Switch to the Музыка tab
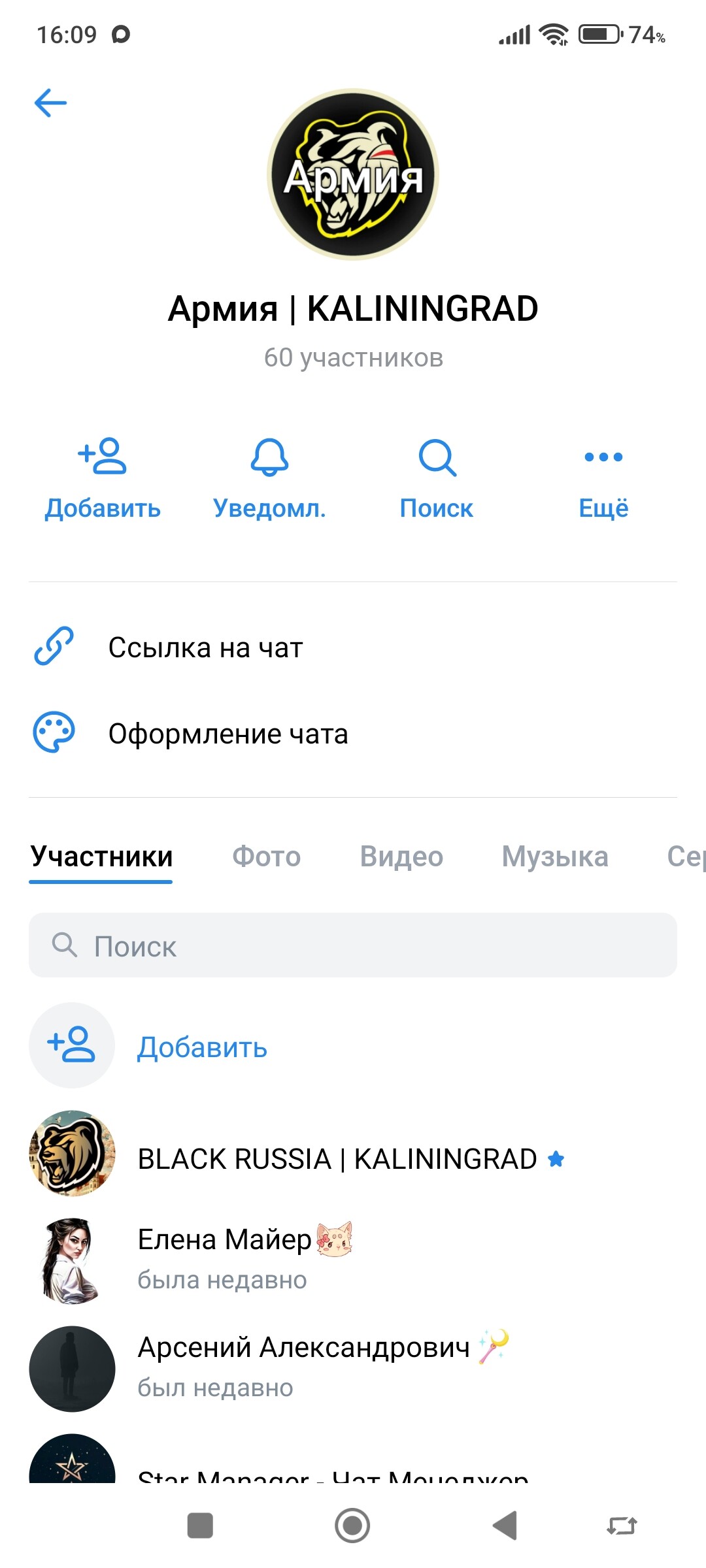The width and height of the screenshot is (706, 1568). (x=555, y=857)
